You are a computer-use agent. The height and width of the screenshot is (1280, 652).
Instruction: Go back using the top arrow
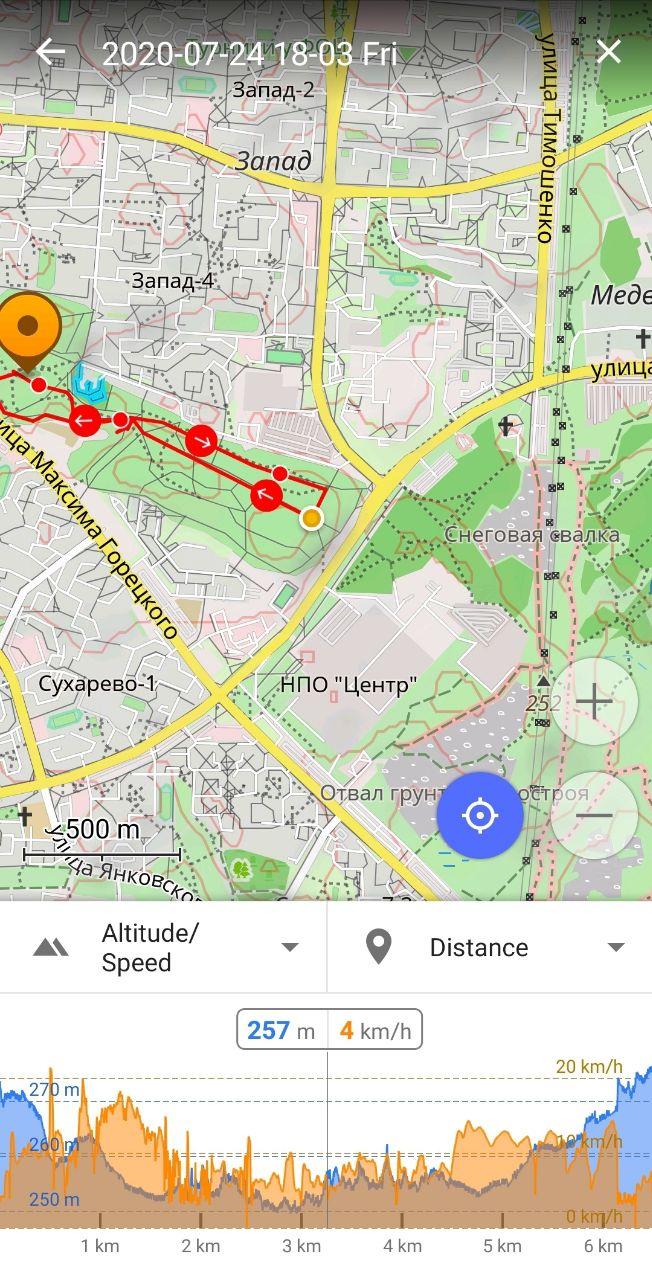tap(50, 52)
